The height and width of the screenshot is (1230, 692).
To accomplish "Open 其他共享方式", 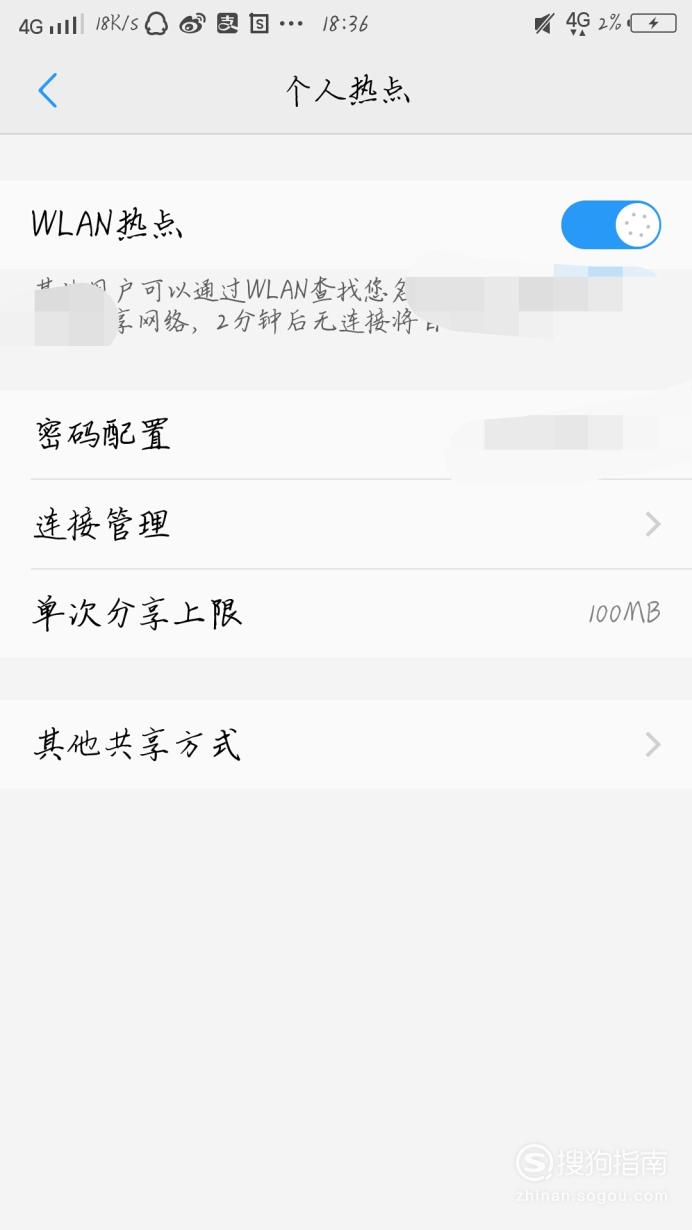I will coord(346,744).
